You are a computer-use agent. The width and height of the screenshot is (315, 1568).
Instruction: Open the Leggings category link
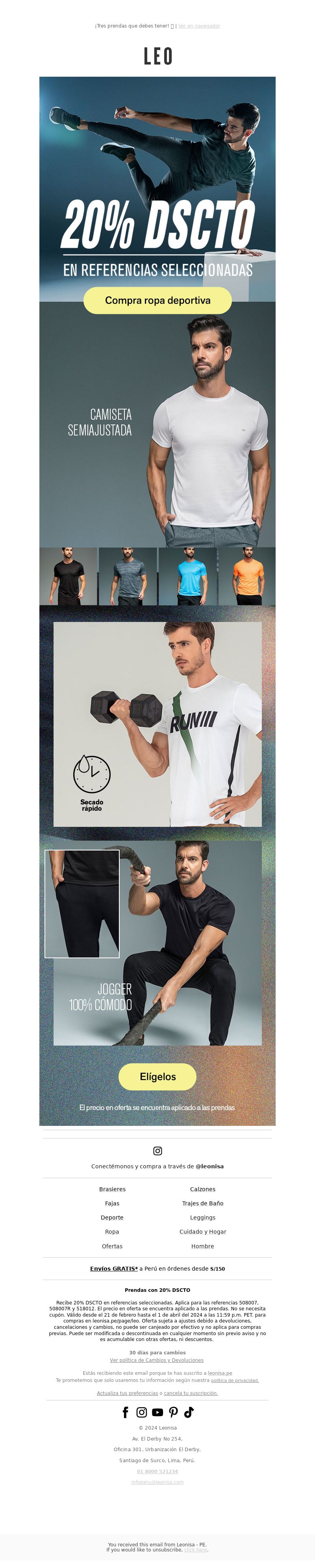[x=202, y=1218]
